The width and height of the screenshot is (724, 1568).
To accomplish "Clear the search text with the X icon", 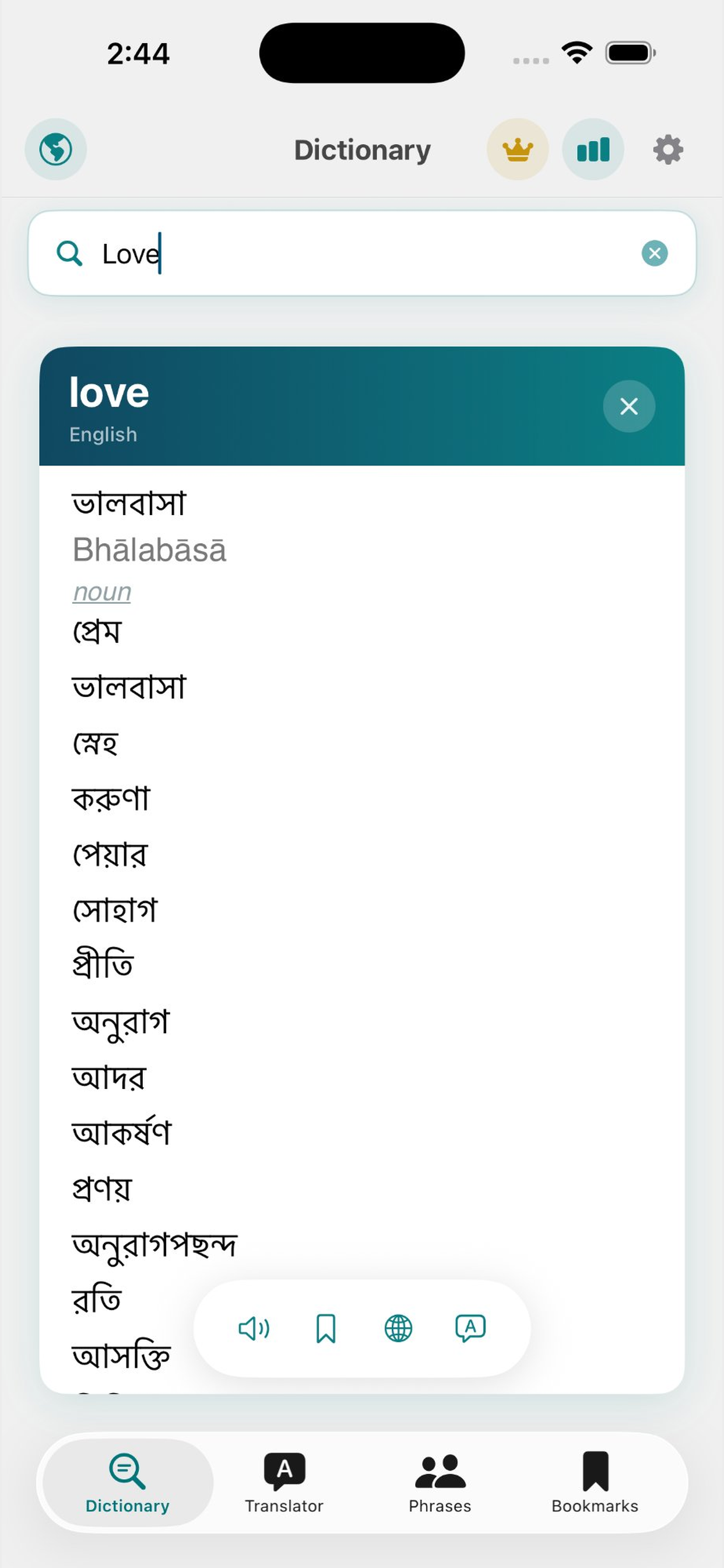I will coord(655,253).
